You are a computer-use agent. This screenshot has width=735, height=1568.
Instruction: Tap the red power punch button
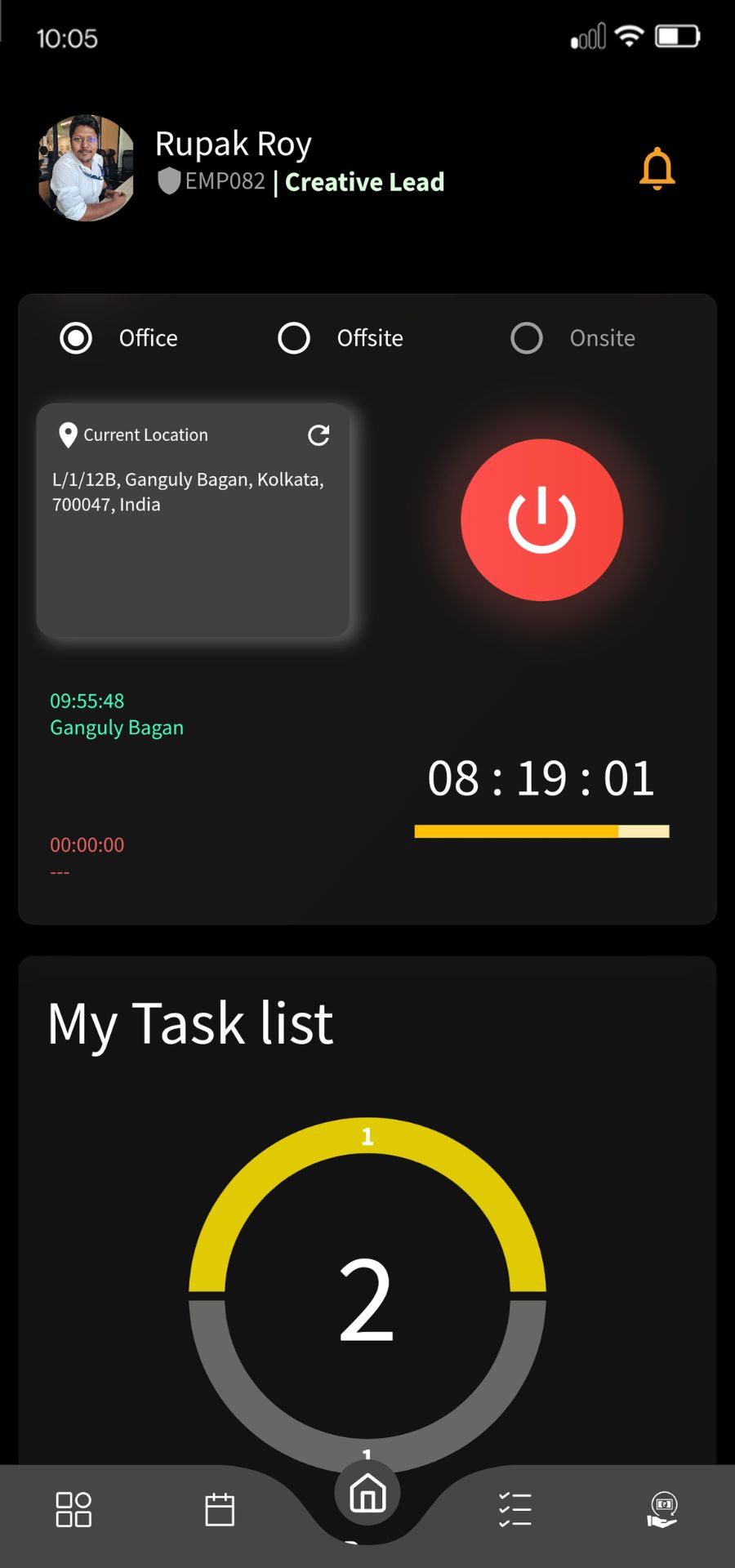(x=542, y=520)
